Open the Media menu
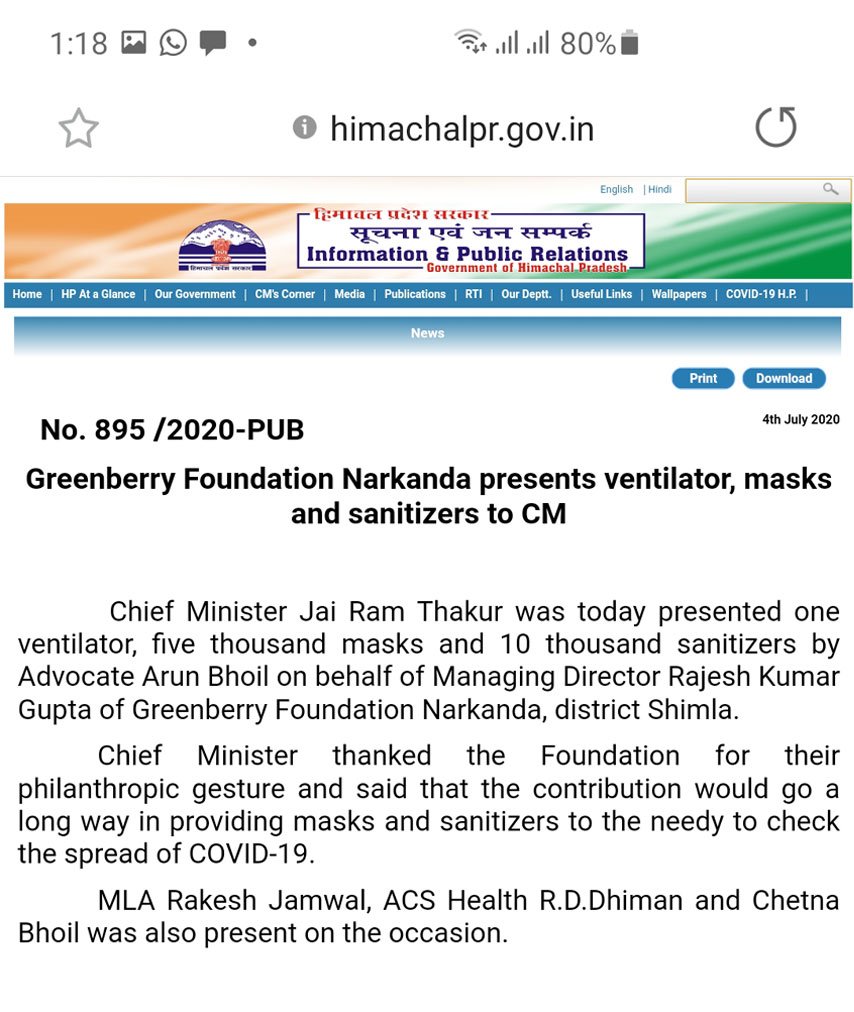 pos(350,294)
